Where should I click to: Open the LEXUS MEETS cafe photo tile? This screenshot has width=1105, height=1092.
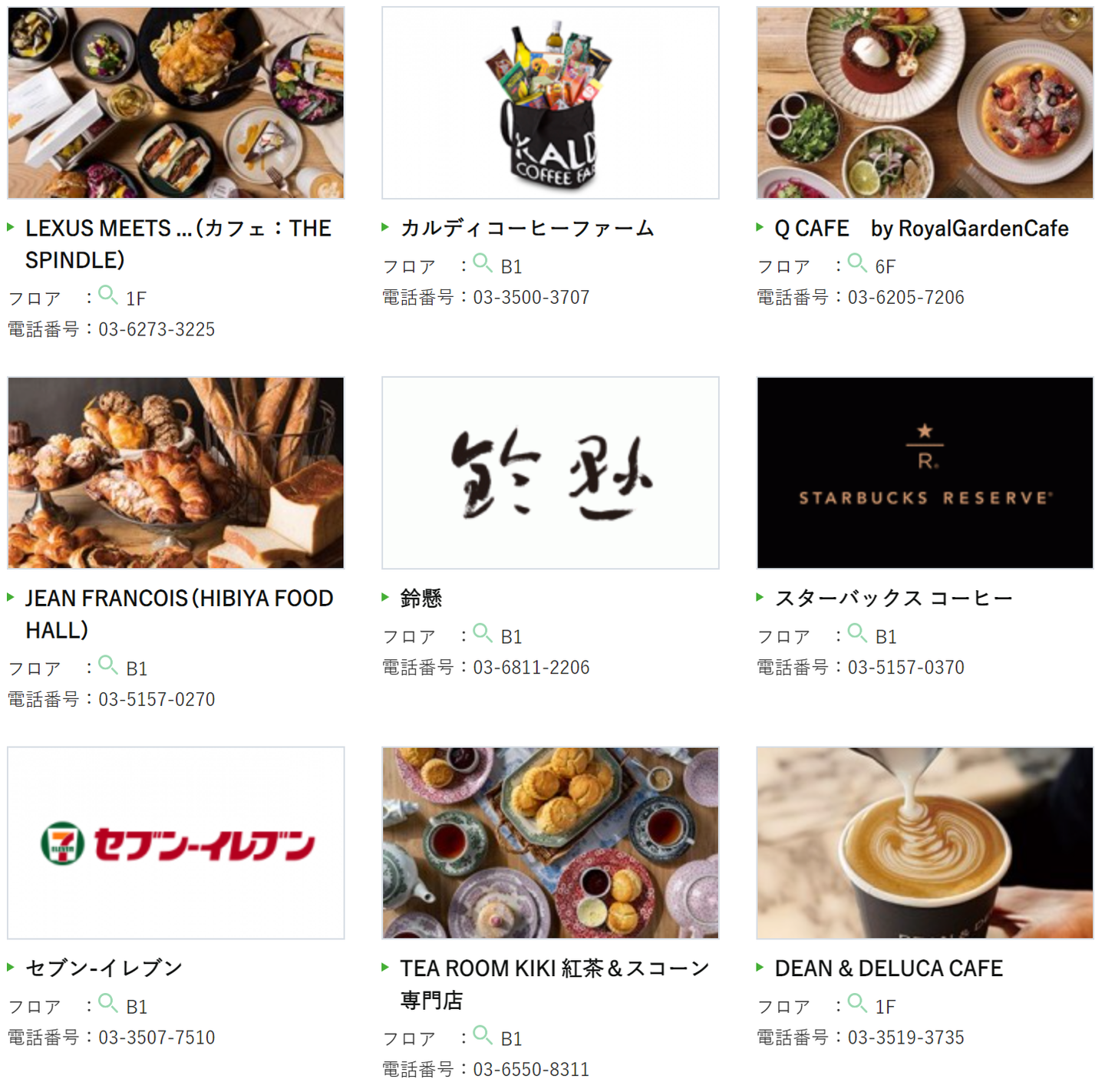point(176,103)
